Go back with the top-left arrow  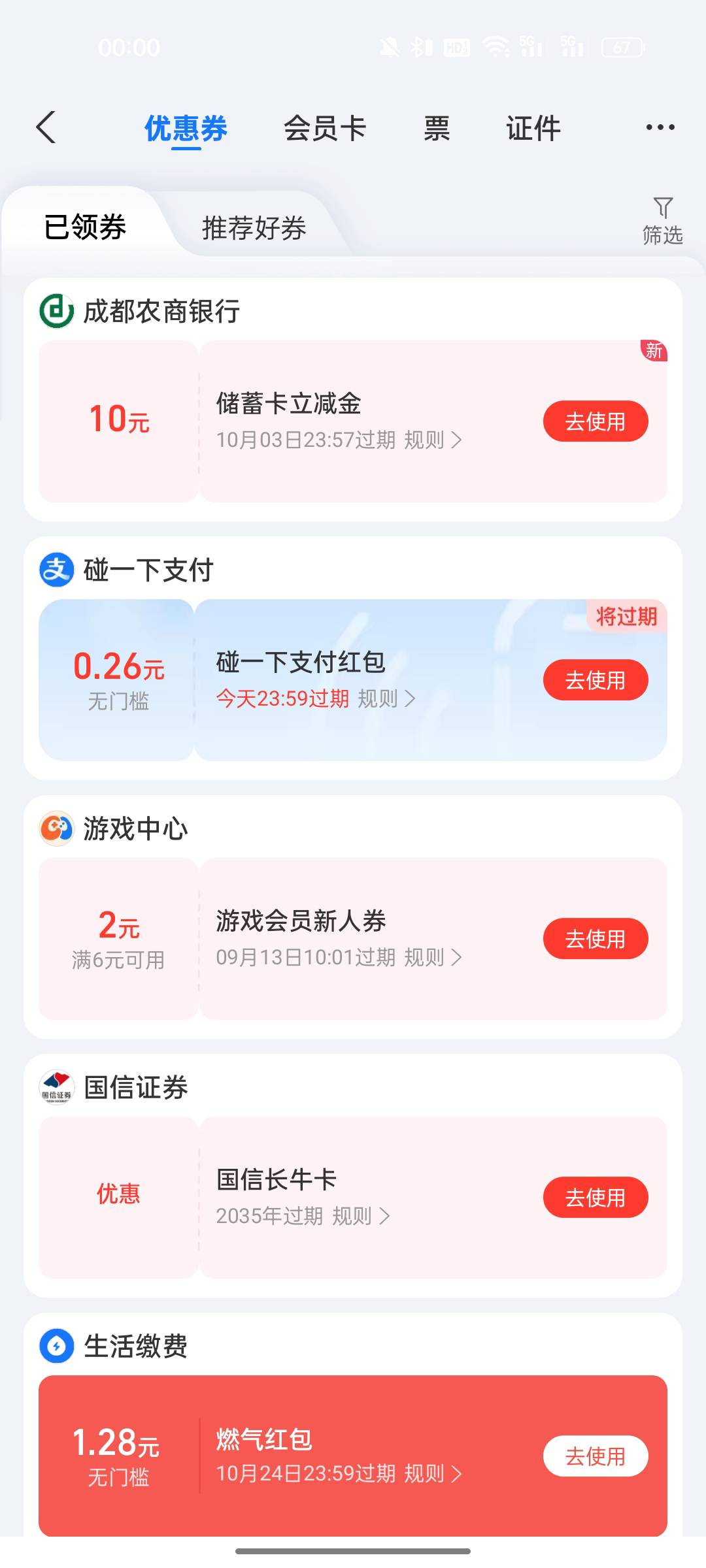click(x=46, y=127)
